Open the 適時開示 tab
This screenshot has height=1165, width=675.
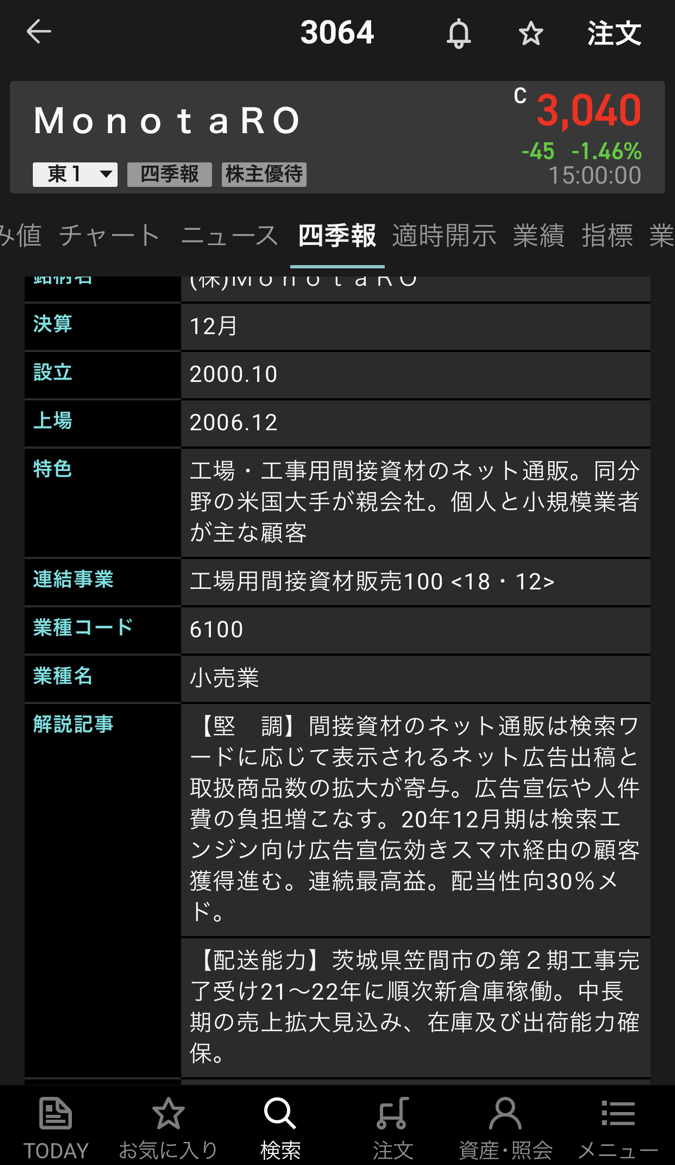coord(444,236)
